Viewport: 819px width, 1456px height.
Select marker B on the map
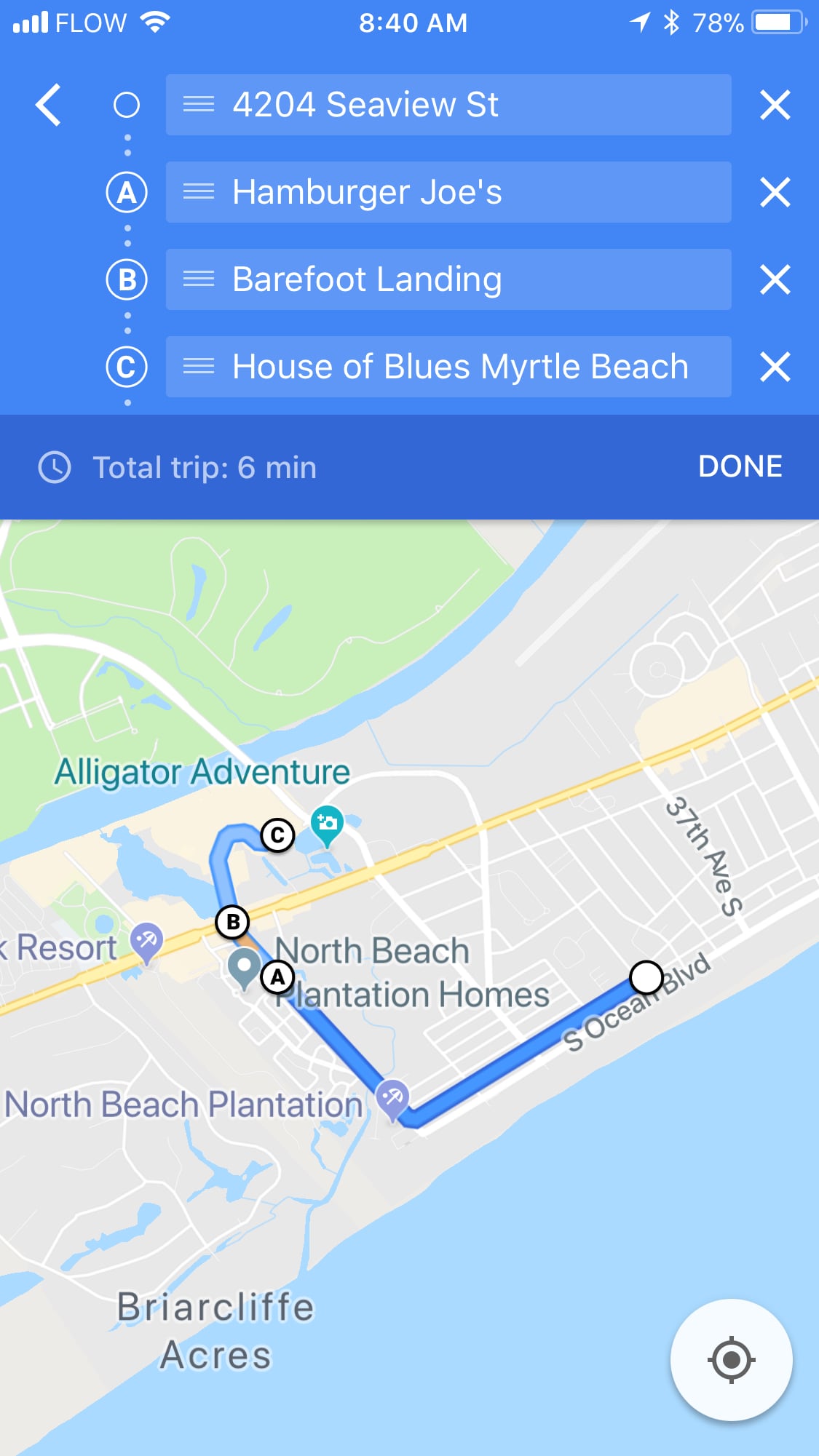[x=233, y=922]
